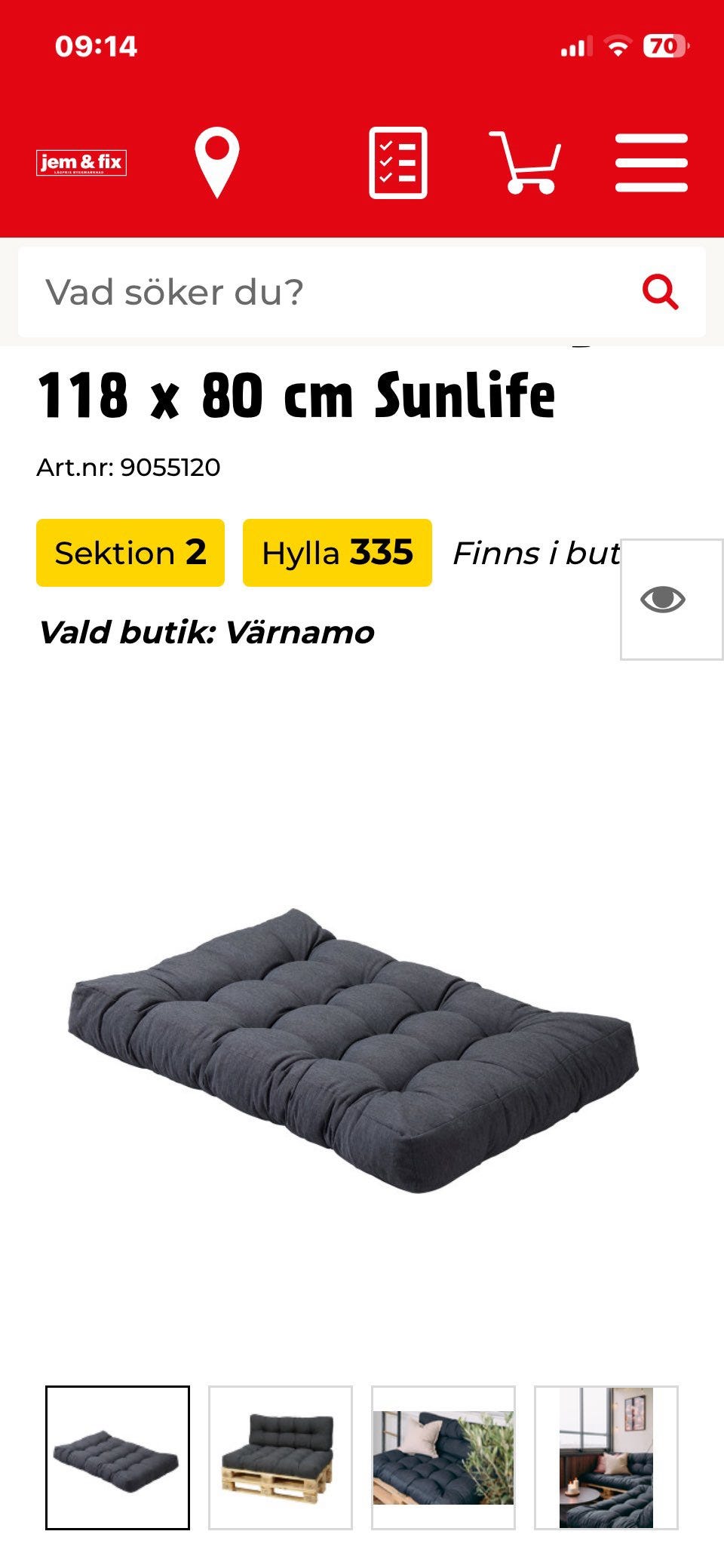Select the thumbnail showing the living room

click(606, 1458)
